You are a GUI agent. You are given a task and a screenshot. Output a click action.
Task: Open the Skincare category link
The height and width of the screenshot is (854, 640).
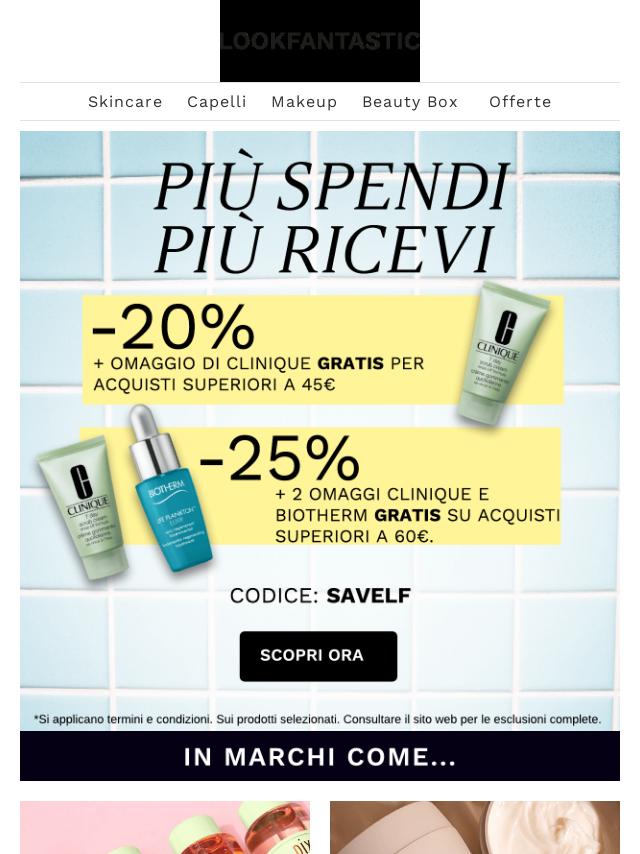point(125,102)
